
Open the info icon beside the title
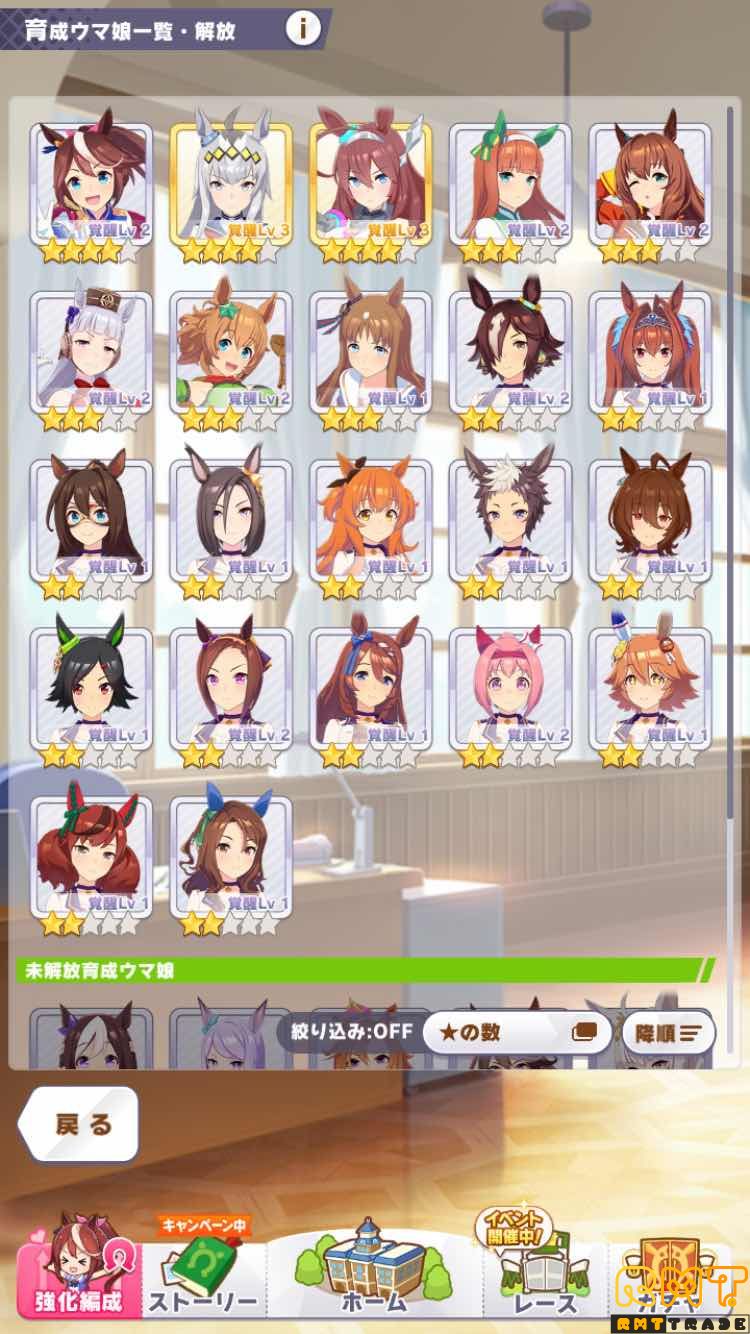(303, 29)
